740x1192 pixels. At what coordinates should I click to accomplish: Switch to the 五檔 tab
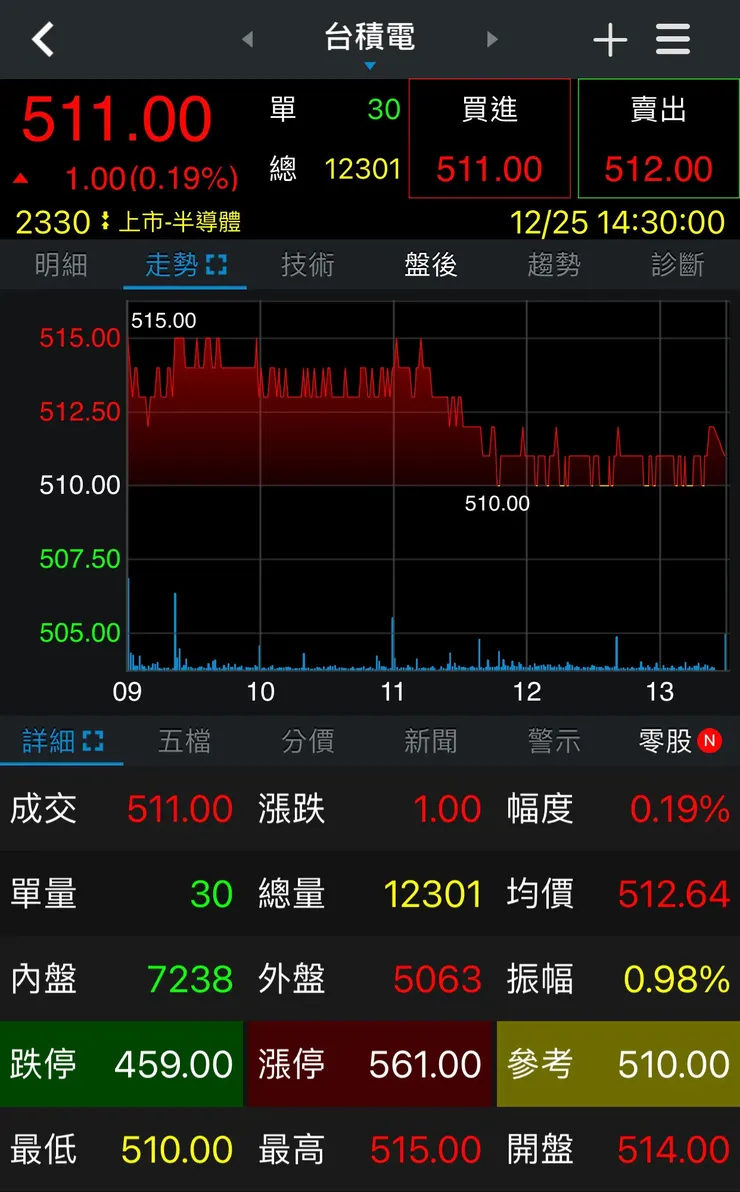(184, 741)
